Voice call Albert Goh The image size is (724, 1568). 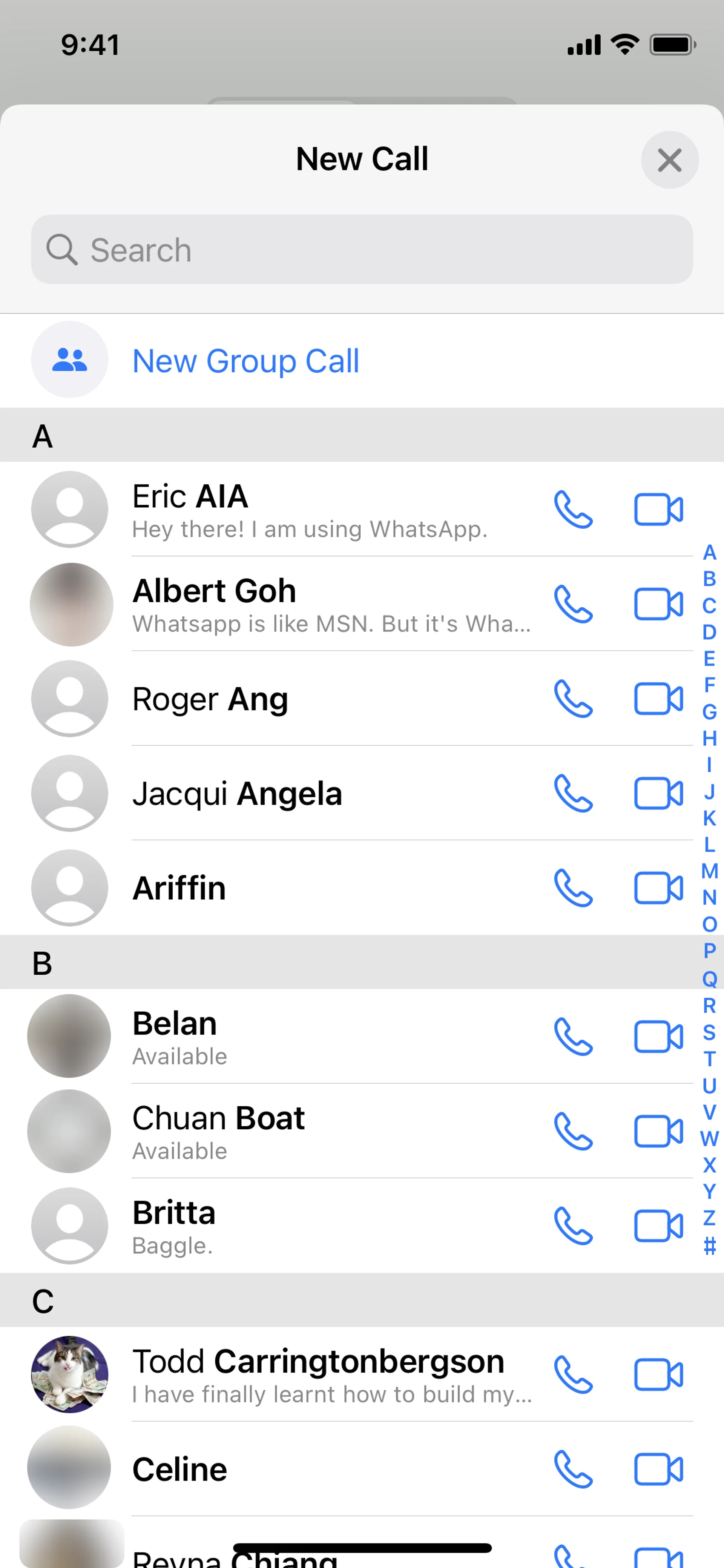[573, 604]
